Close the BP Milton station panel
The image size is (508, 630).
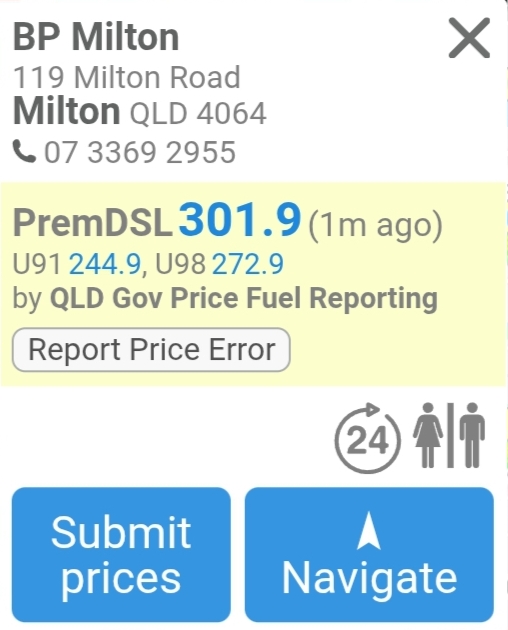tap(469, 38)
